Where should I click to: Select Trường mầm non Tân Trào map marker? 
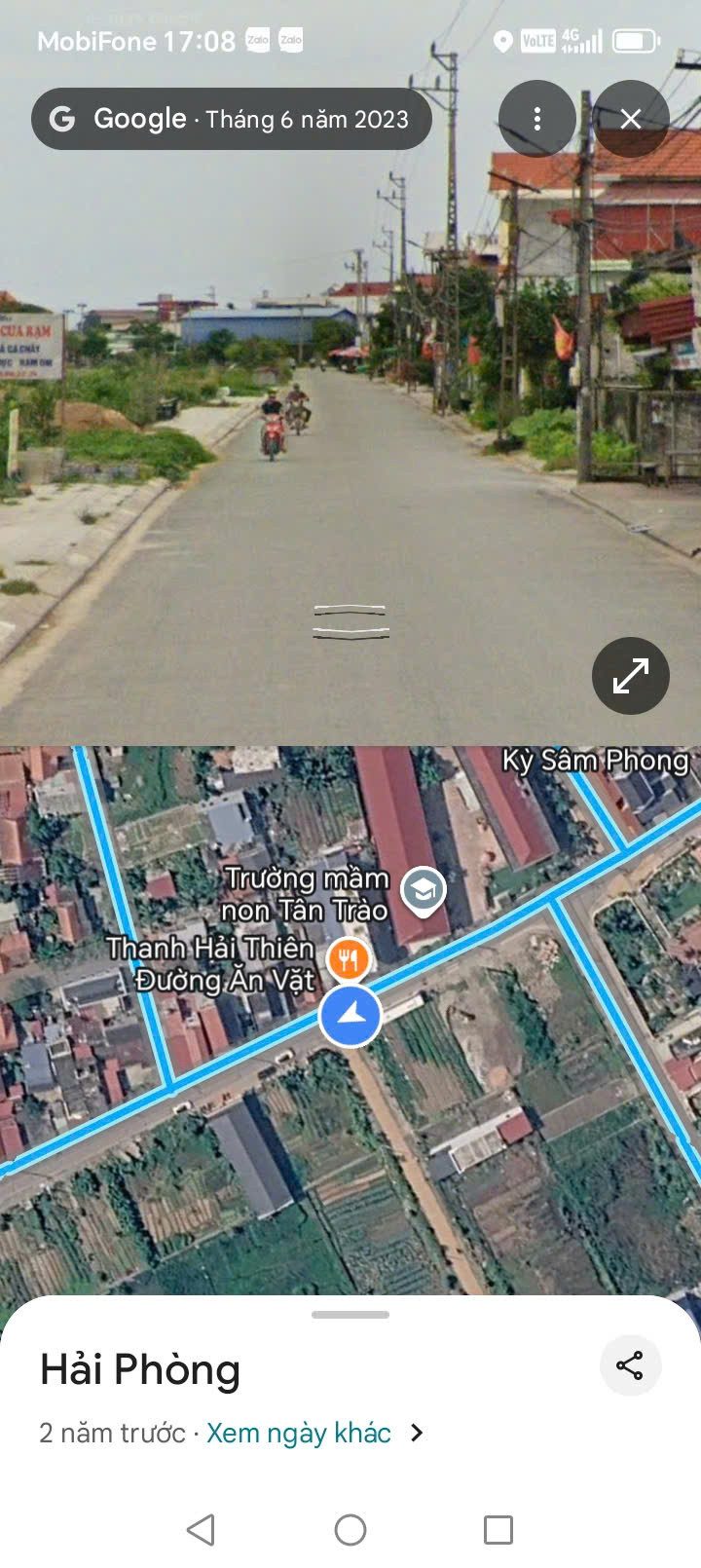point(424,891)
